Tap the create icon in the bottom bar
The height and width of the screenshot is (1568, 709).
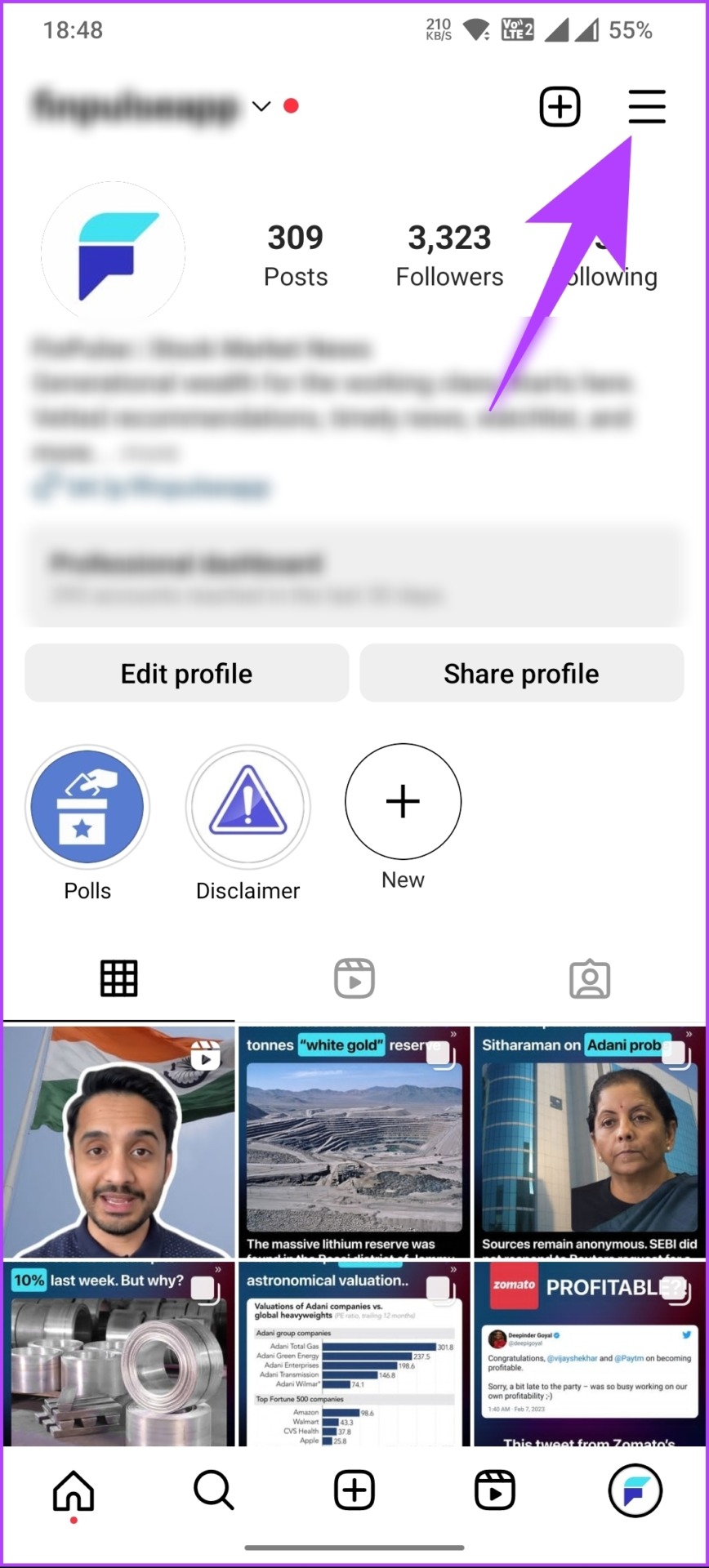coord(354,1490)
